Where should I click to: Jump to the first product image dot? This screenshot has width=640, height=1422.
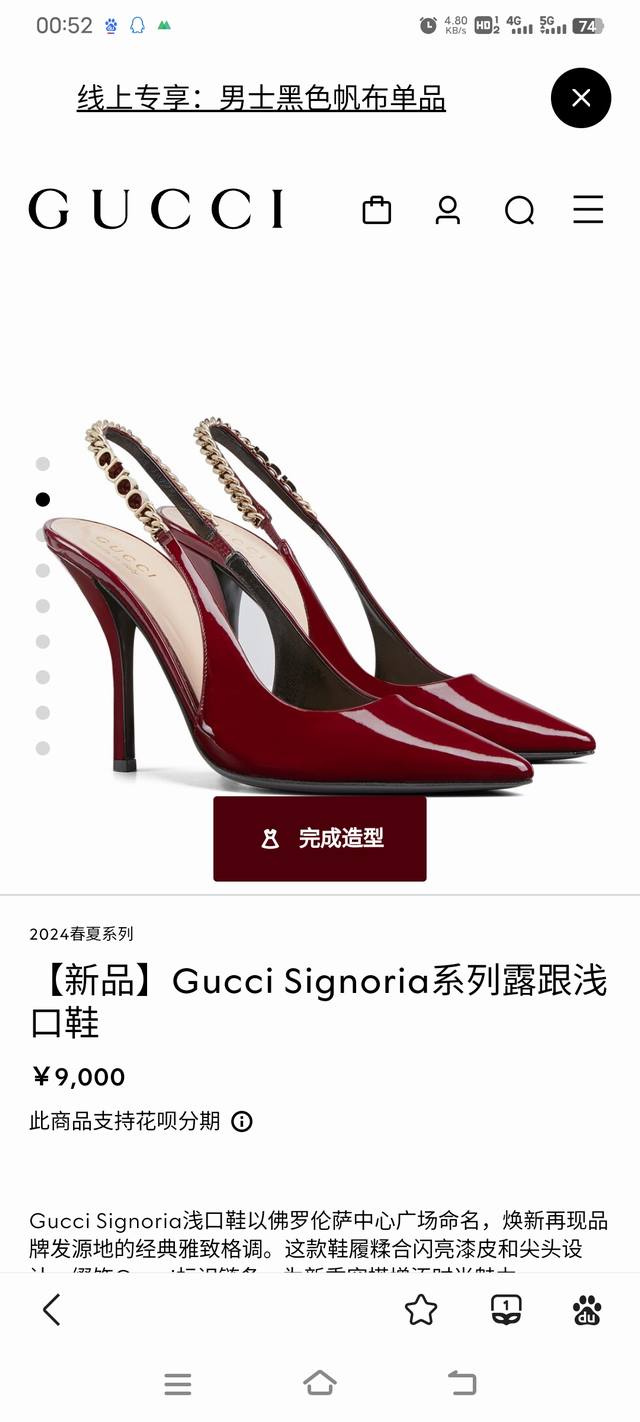click(x=43, y=464)
